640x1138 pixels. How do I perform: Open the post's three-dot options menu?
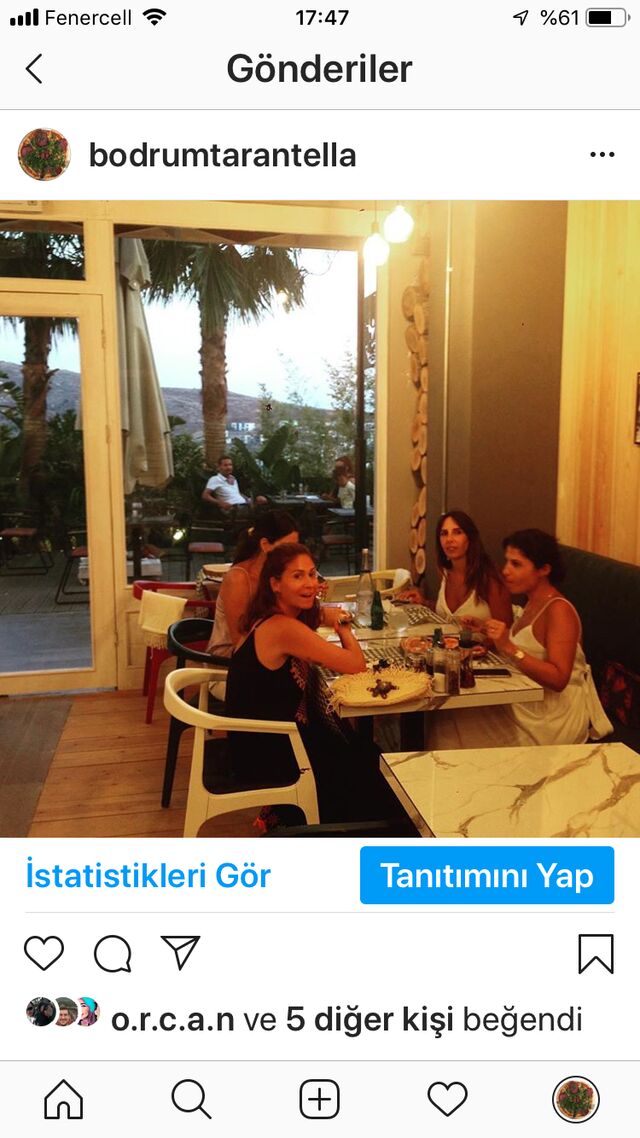tap(602, 155)
